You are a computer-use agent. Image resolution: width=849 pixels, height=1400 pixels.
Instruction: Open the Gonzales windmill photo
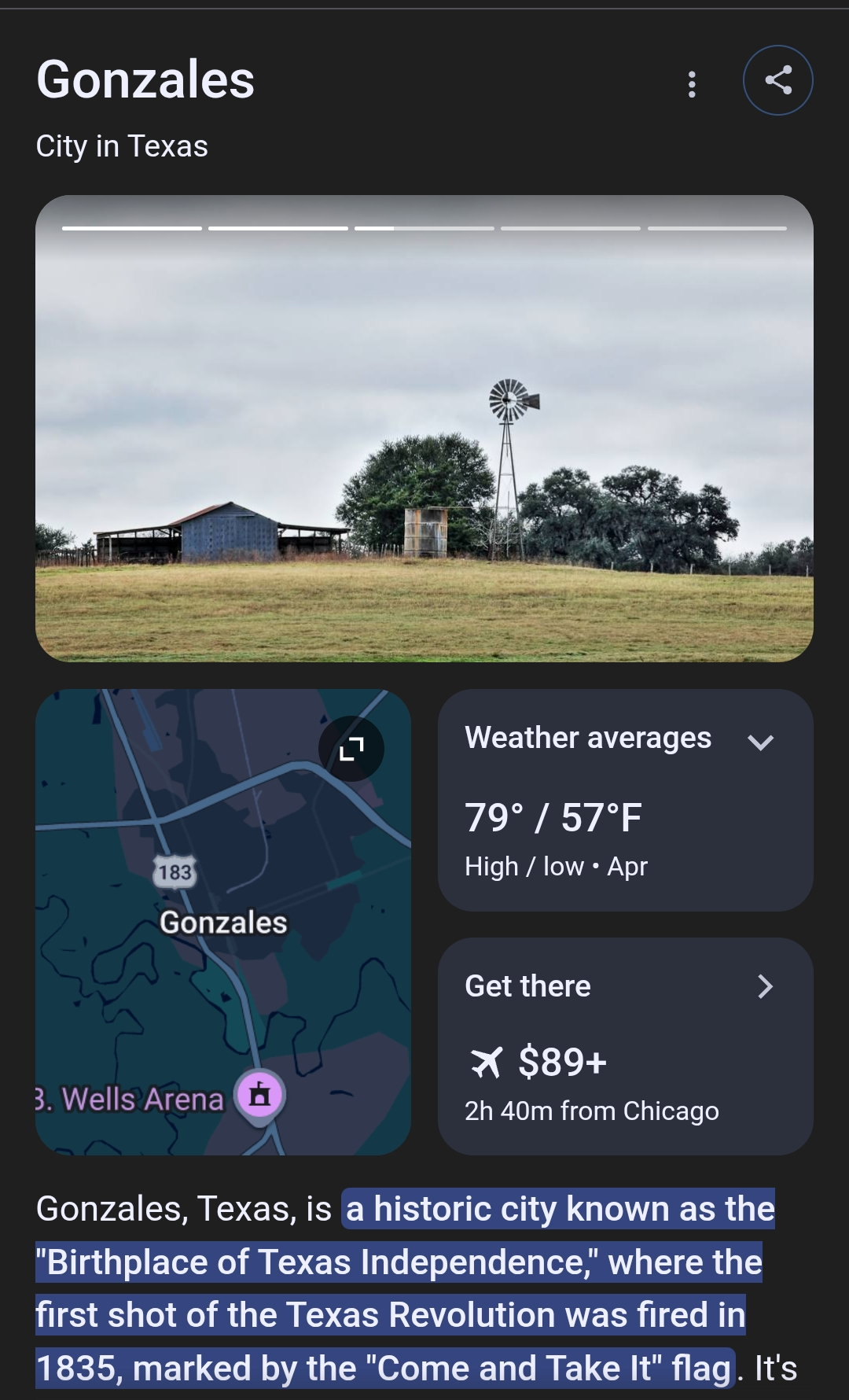(424, 440)
